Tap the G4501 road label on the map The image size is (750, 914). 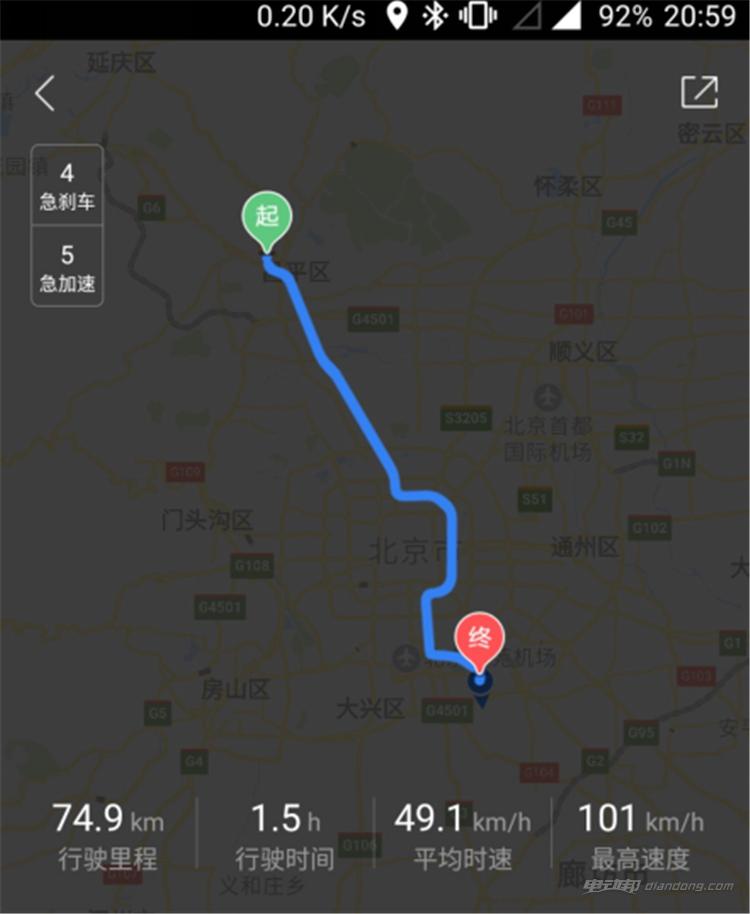(372, 319)
